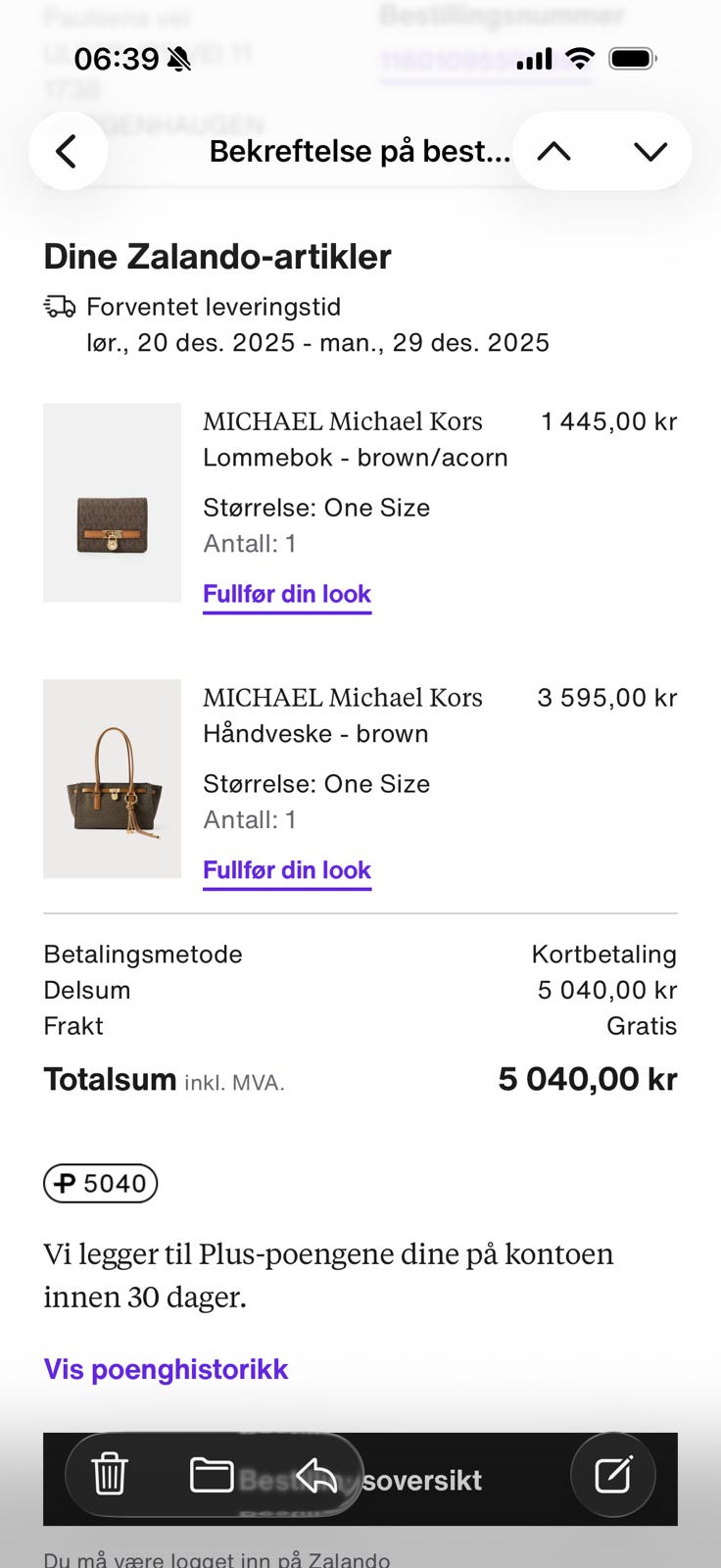
Task: Expand the truncated subject Bekreftelse på best...
Action: [359, 151]
